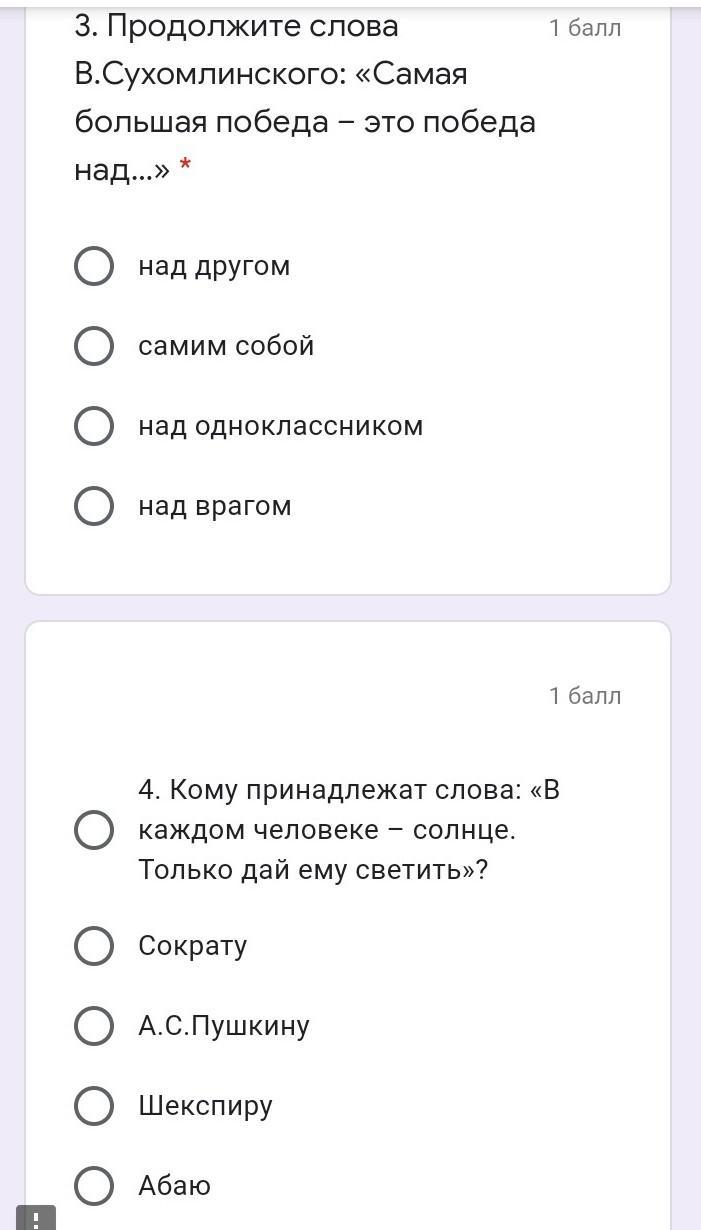Choose the option «самим собой»
This screenshot has height=1230, width=701.
[x=94, y=346]
